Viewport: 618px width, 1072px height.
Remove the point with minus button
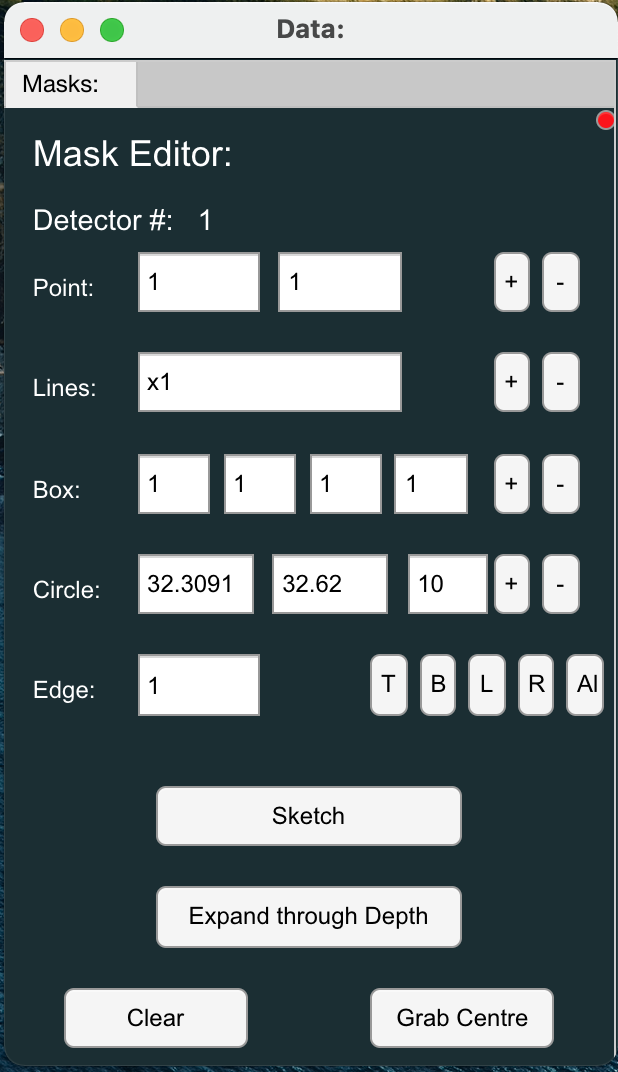(x=560, y=283)
